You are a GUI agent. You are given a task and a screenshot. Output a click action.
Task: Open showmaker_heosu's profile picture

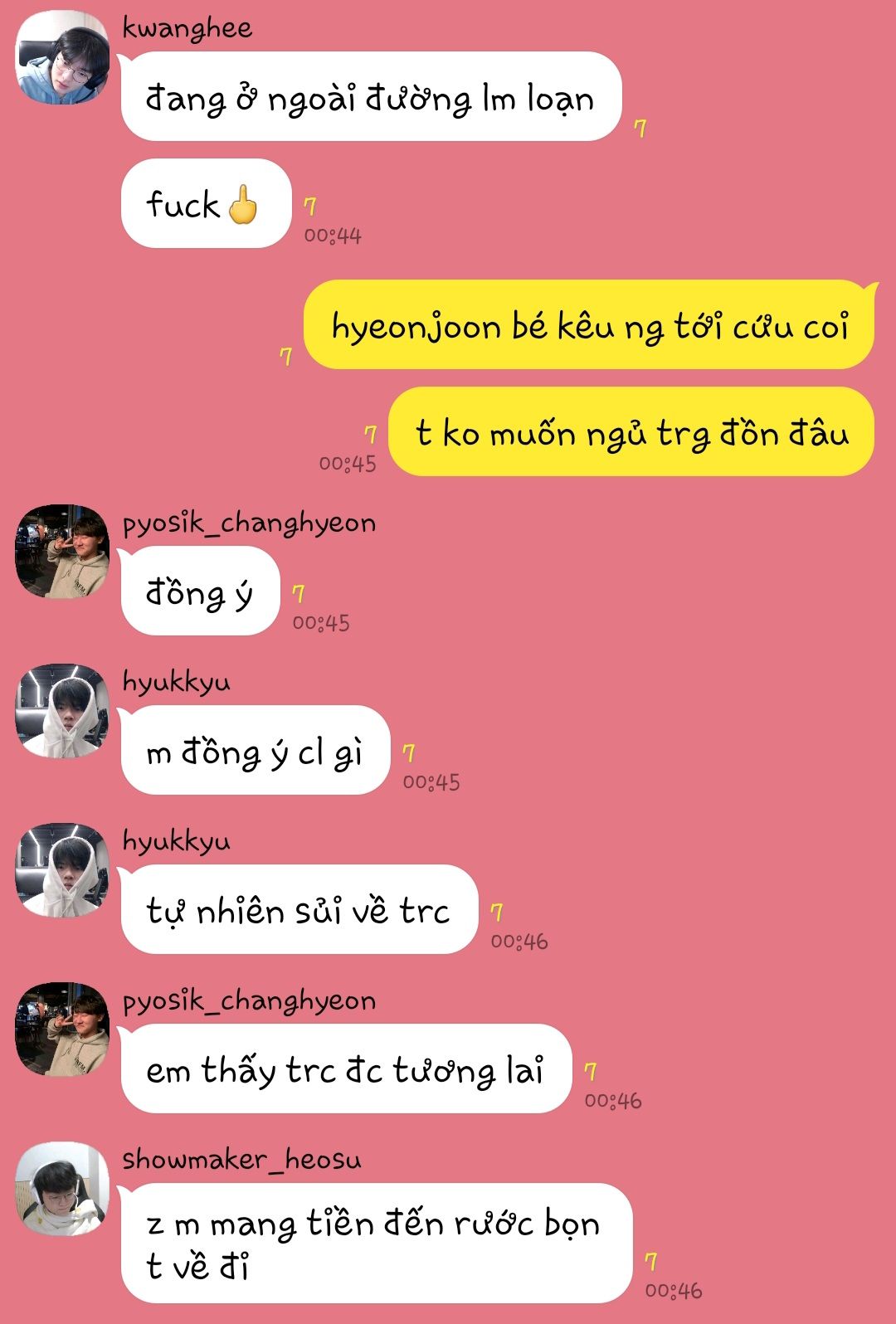click(x=62, y=1188)
